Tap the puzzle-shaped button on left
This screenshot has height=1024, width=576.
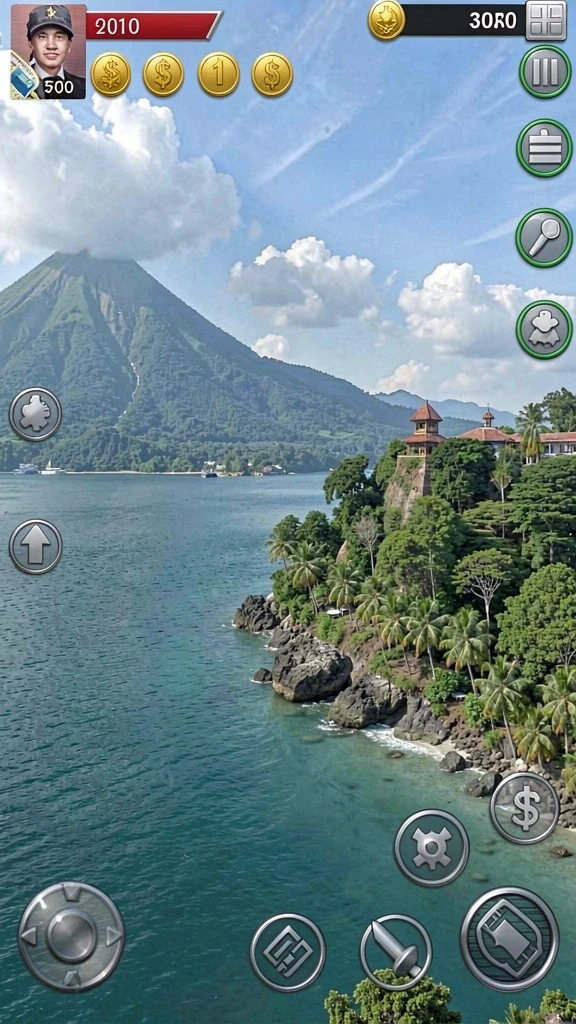[x=35, y=414]
